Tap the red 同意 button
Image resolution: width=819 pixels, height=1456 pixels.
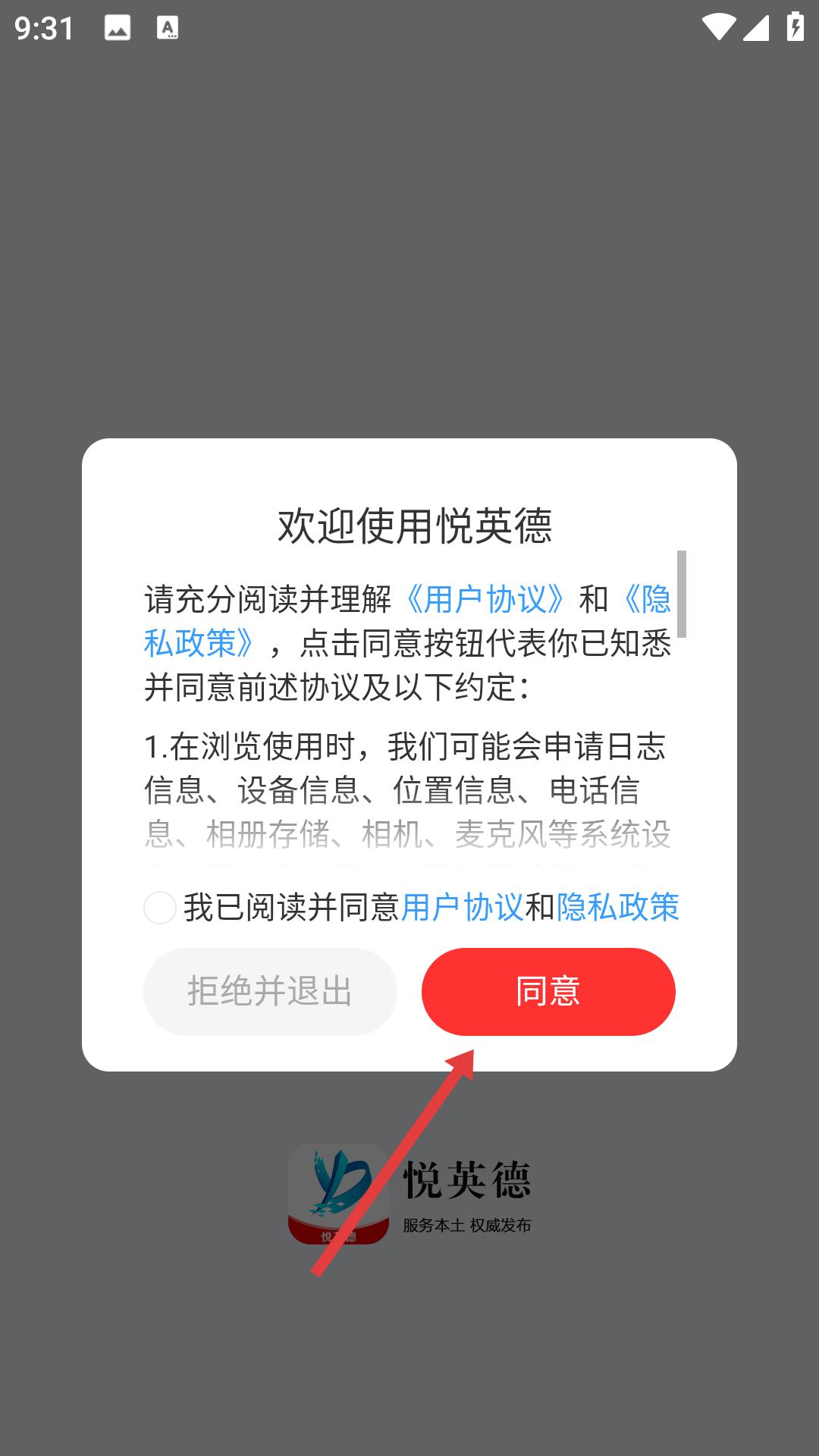[x=548, y=991]
